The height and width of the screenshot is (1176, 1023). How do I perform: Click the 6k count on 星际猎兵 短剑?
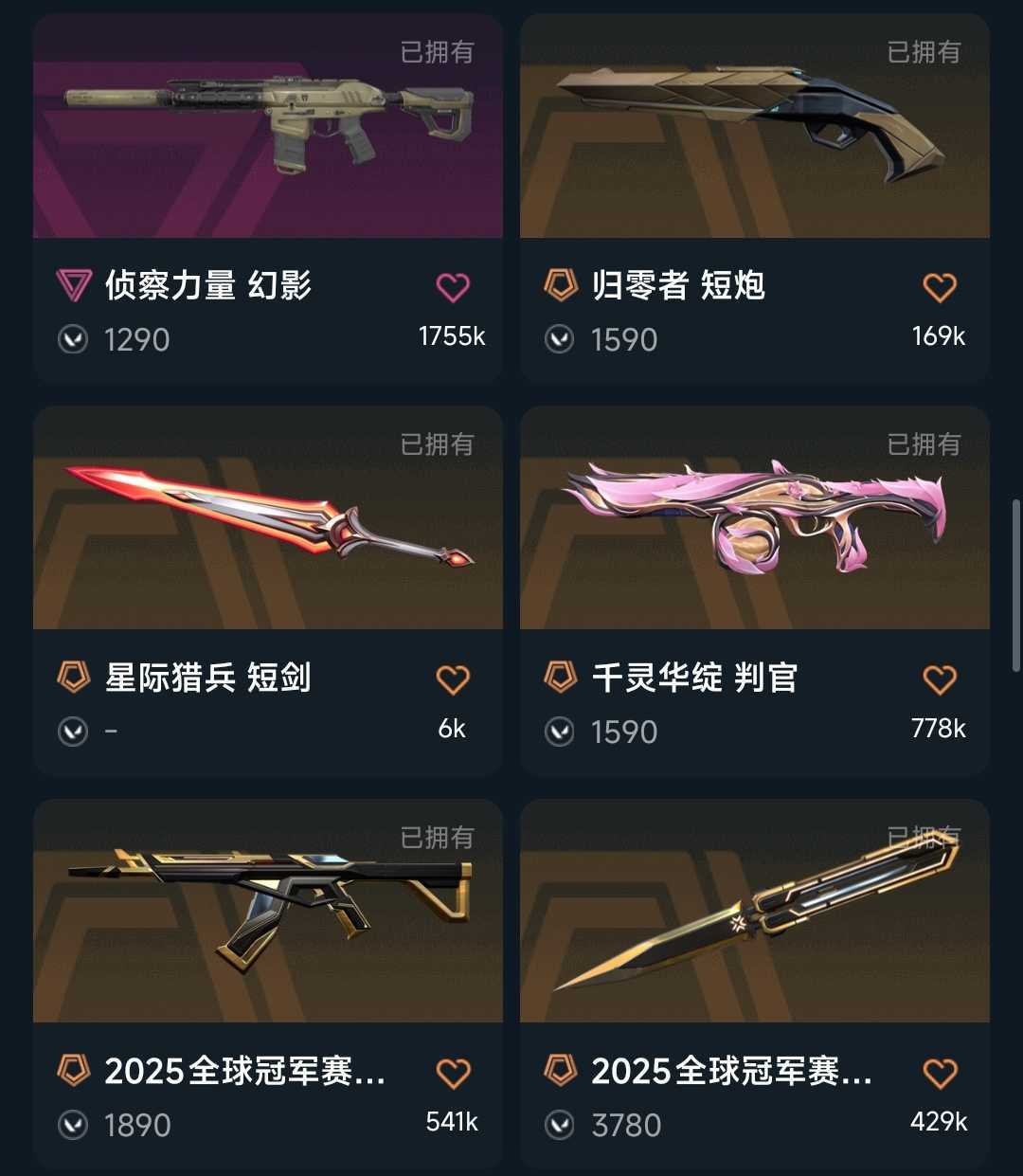point(454,727)
